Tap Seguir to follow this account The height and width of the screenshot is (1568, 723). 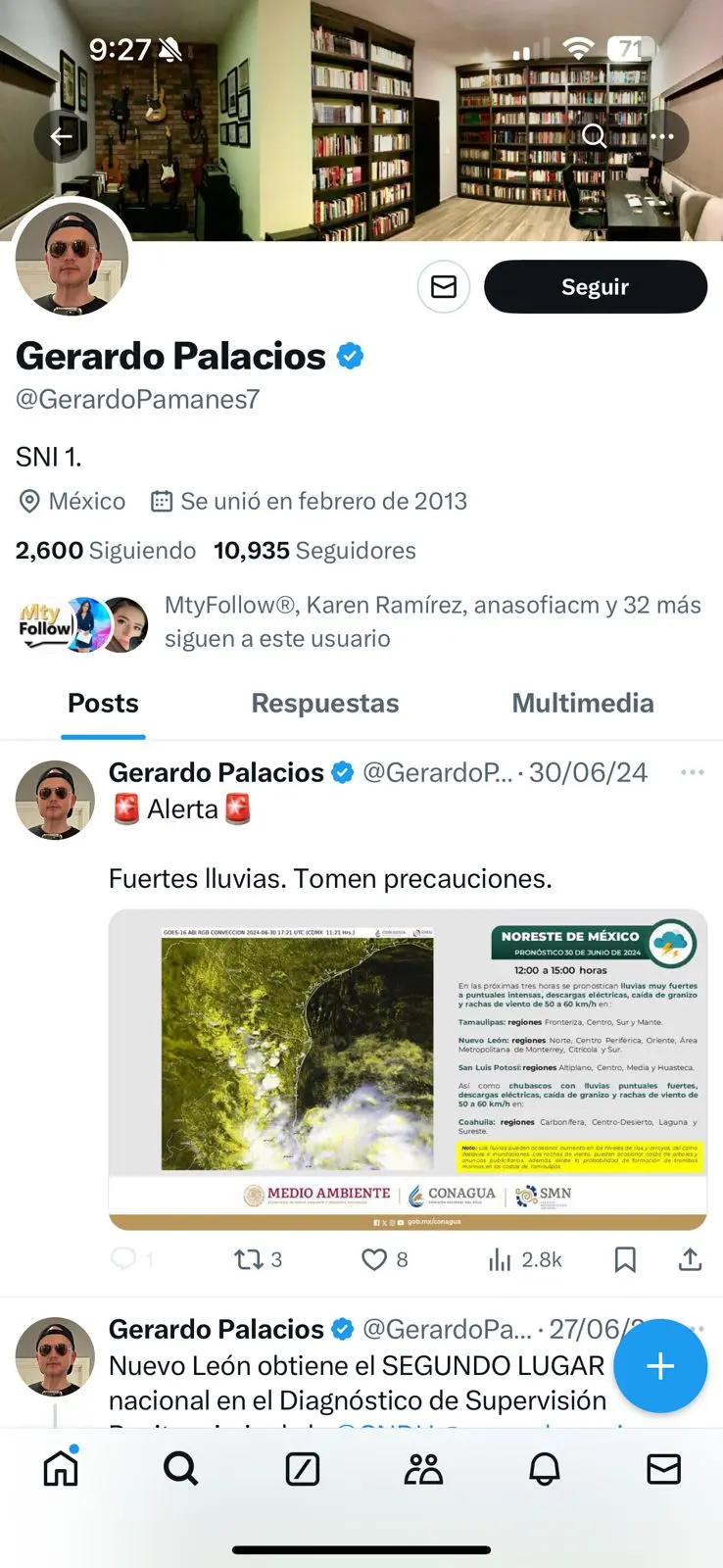pos(595,287)
